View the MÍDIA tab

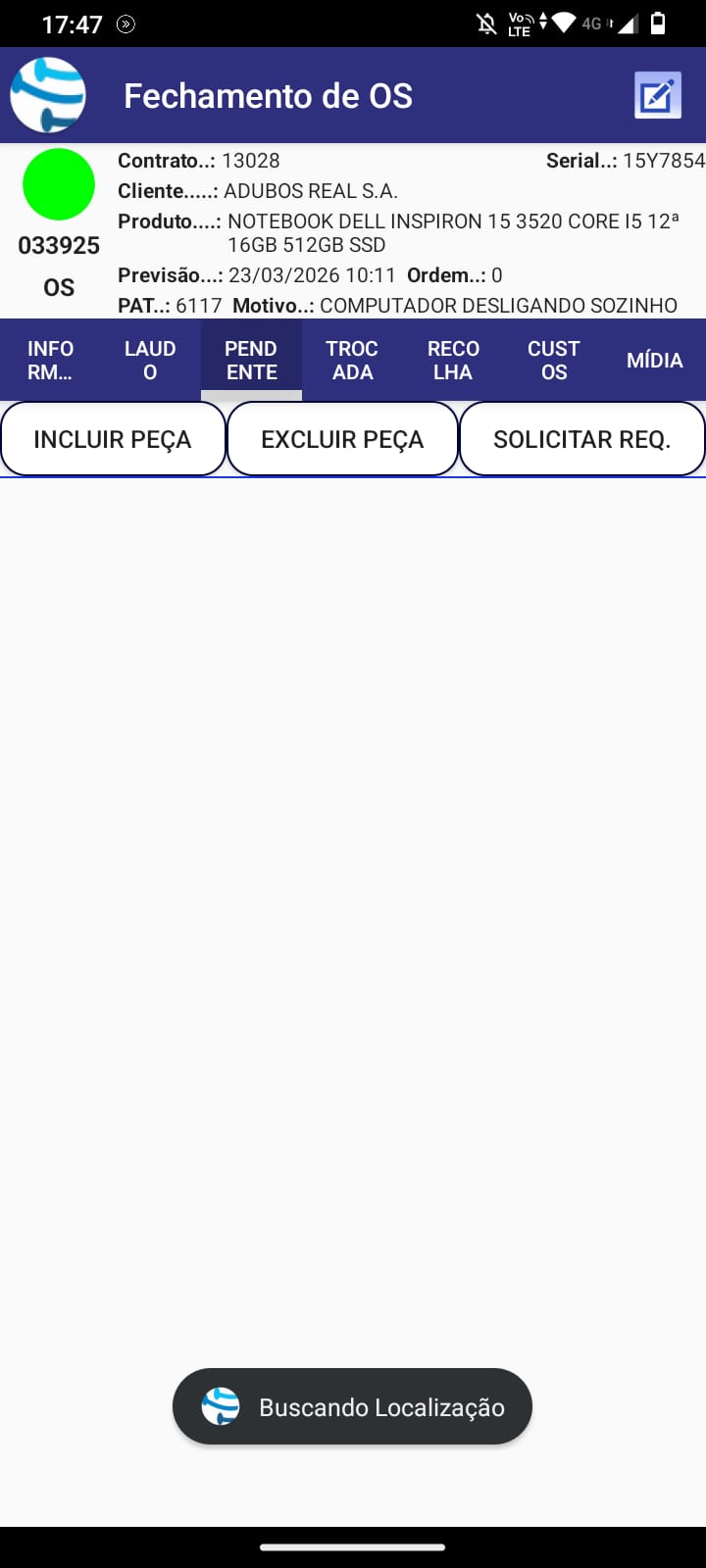[x=654, y=360]
